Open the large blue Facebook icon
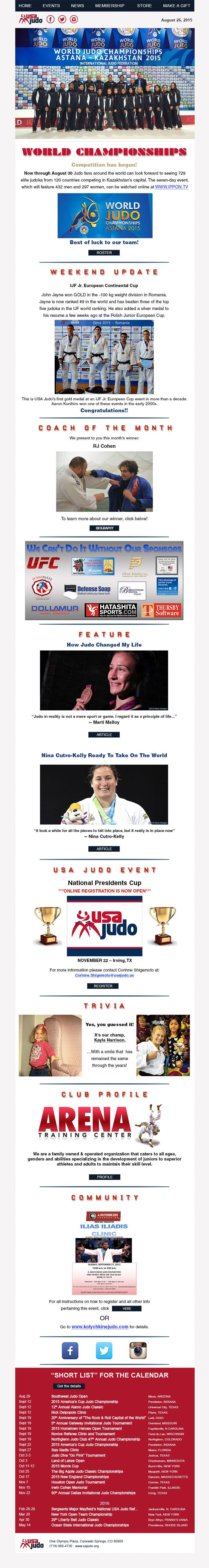This screenshot has width=209, height=1568. point(70,1351)
